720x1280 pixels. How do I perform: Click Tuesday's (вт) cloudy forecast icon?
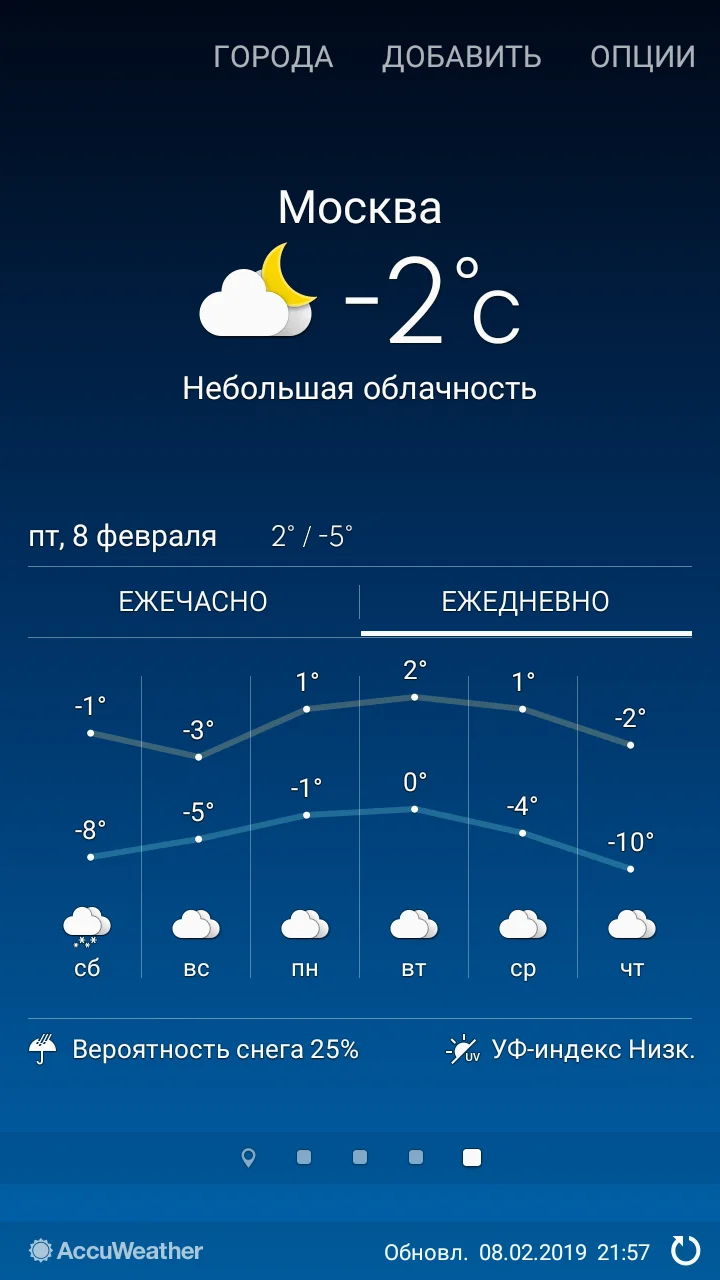(x=413, y=925)
